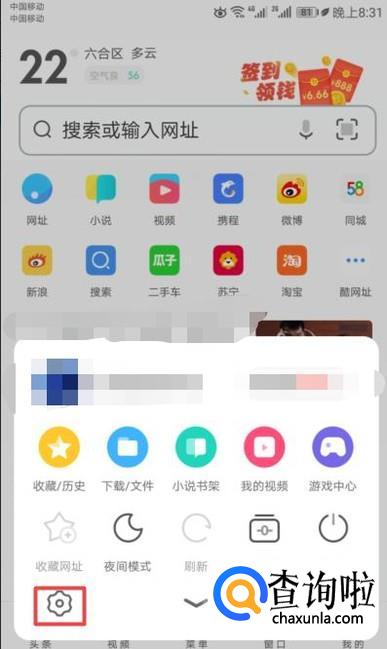This screenshot has width=387, height=649.
Task: Tap the exit power icon
Action: tap(333, 528)
